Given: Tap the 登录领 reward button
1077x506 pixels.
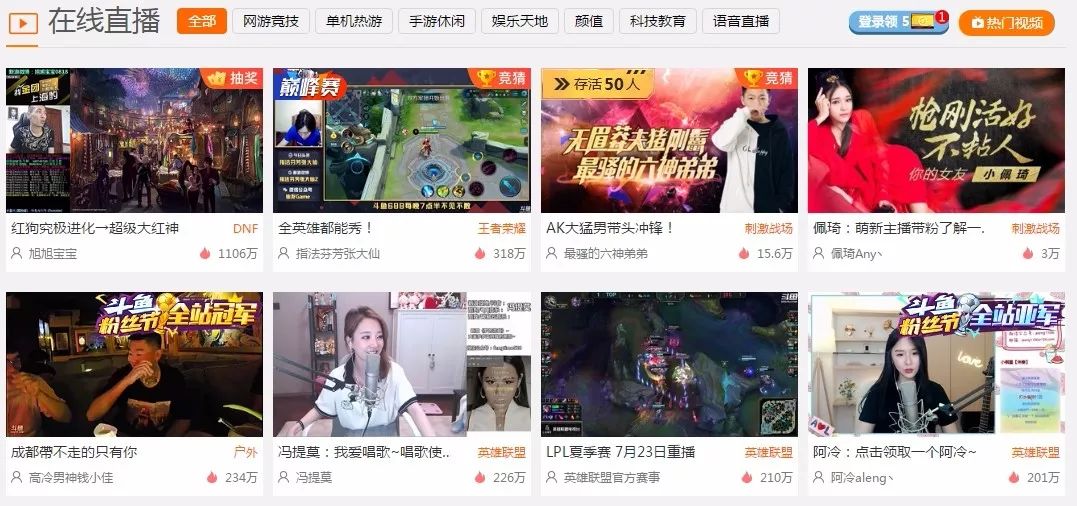Looking at the screenshot, I should click(898, 22).
